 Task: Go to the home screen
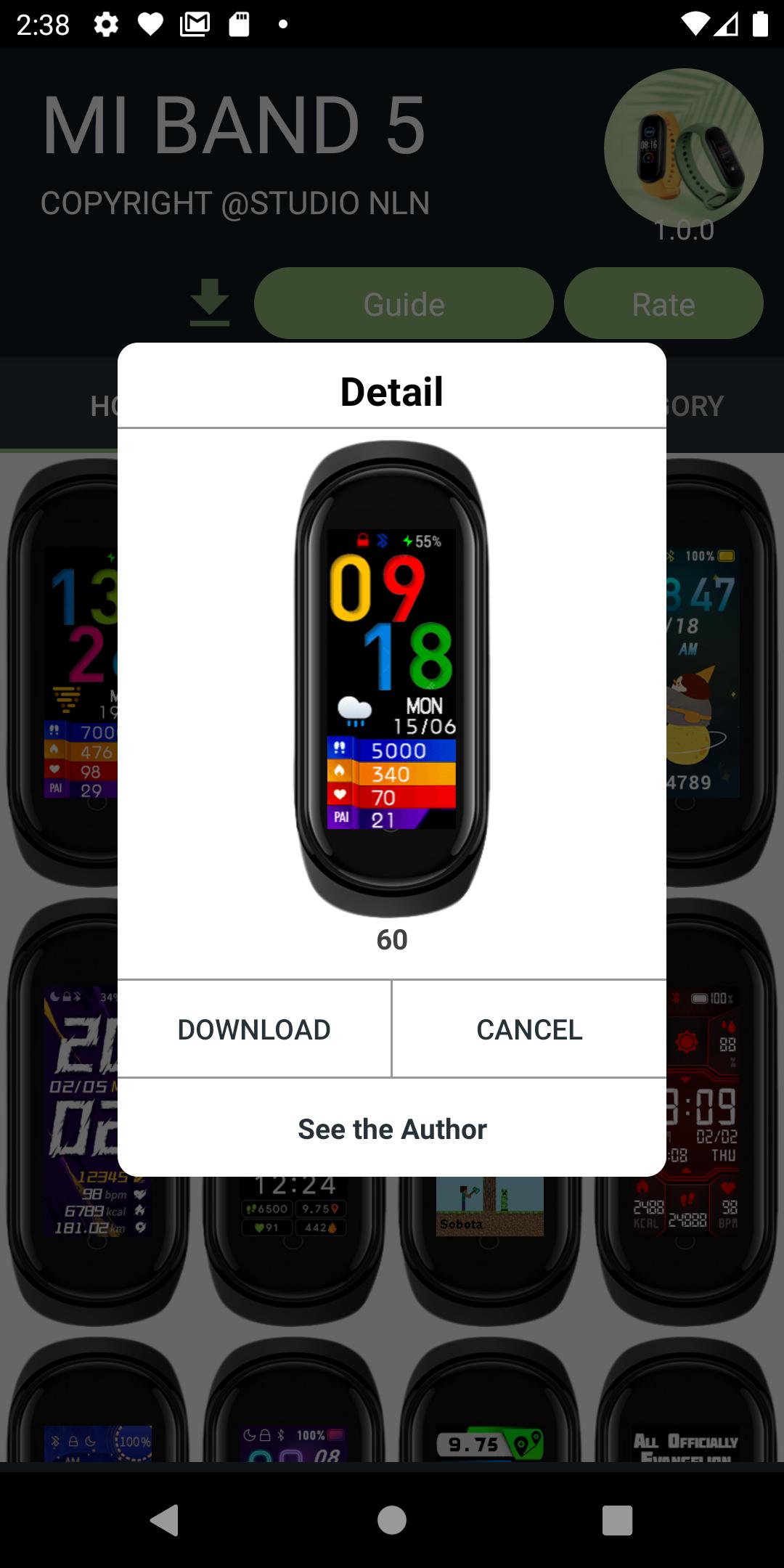(x=392, y=1519)
